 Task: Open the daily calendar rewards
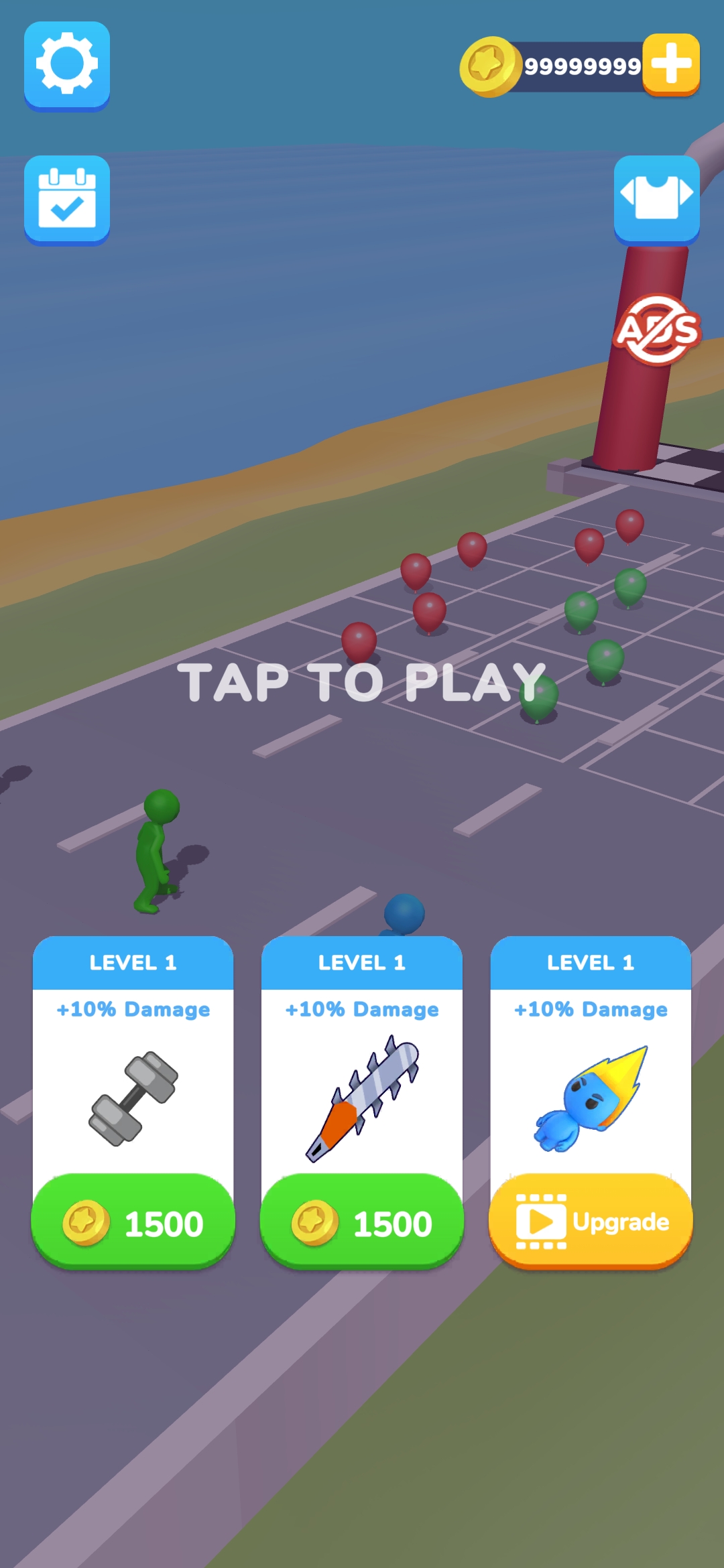[67, 200]
